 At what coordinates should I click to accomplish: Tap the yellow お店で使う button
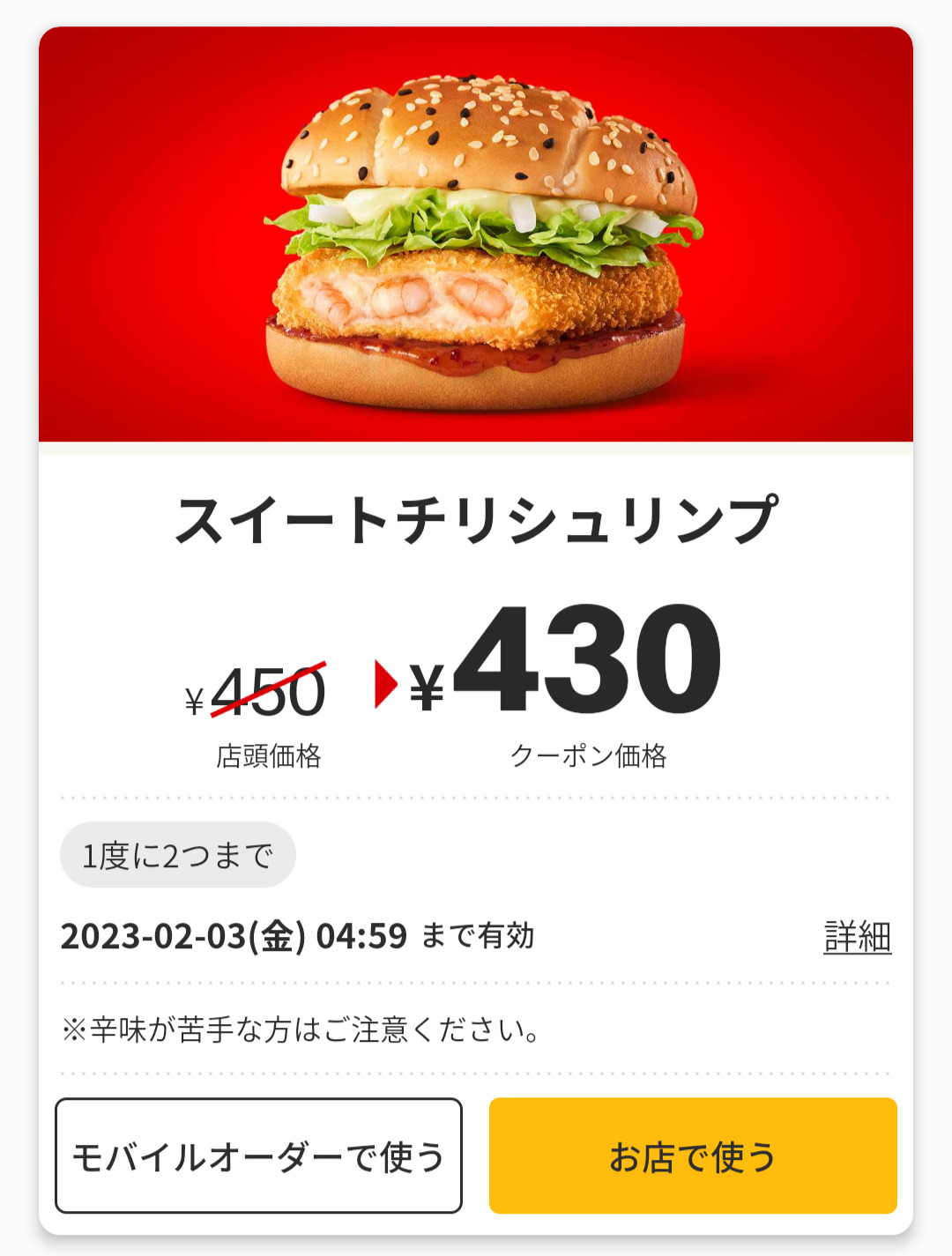(693, 1156)
